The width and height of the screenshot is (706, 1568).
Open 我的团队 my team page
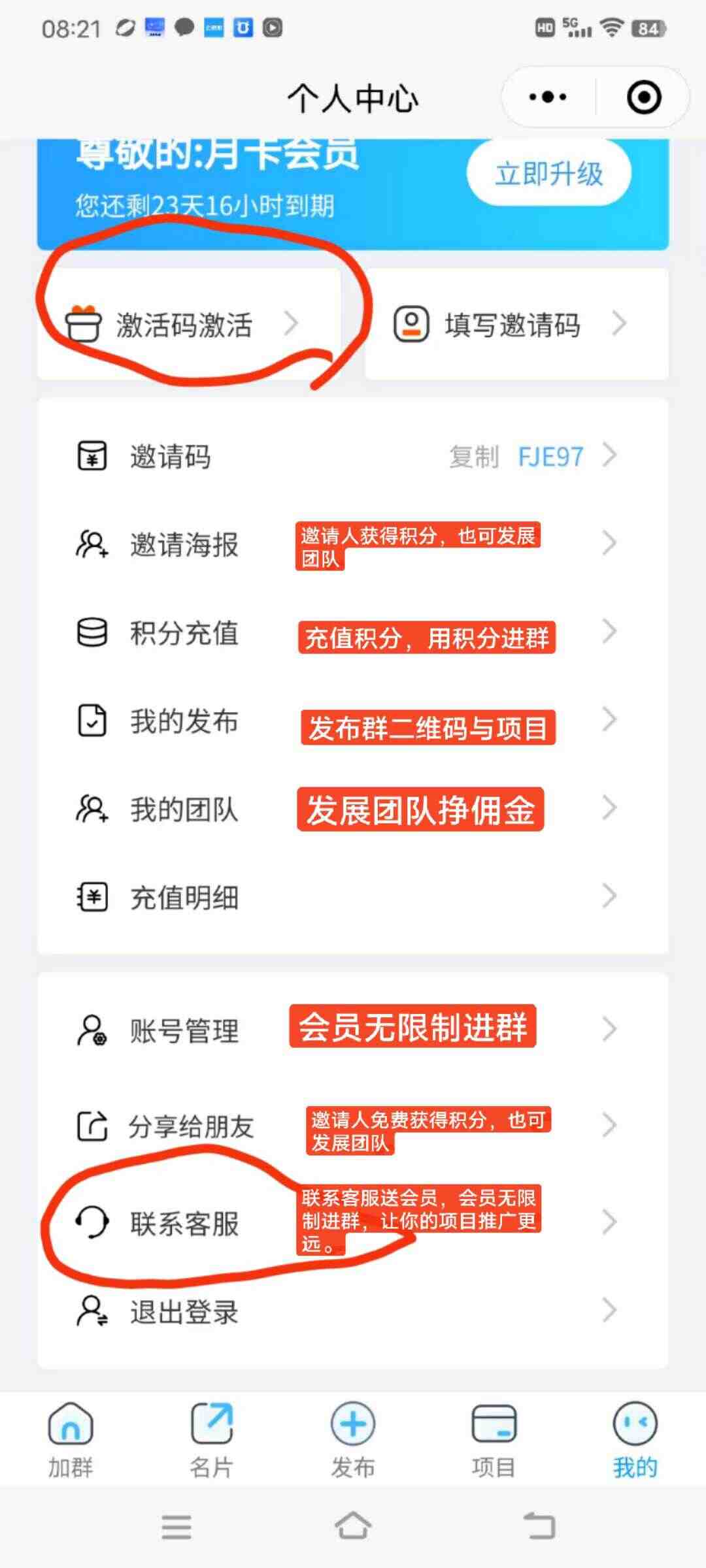tap(353, 809)
